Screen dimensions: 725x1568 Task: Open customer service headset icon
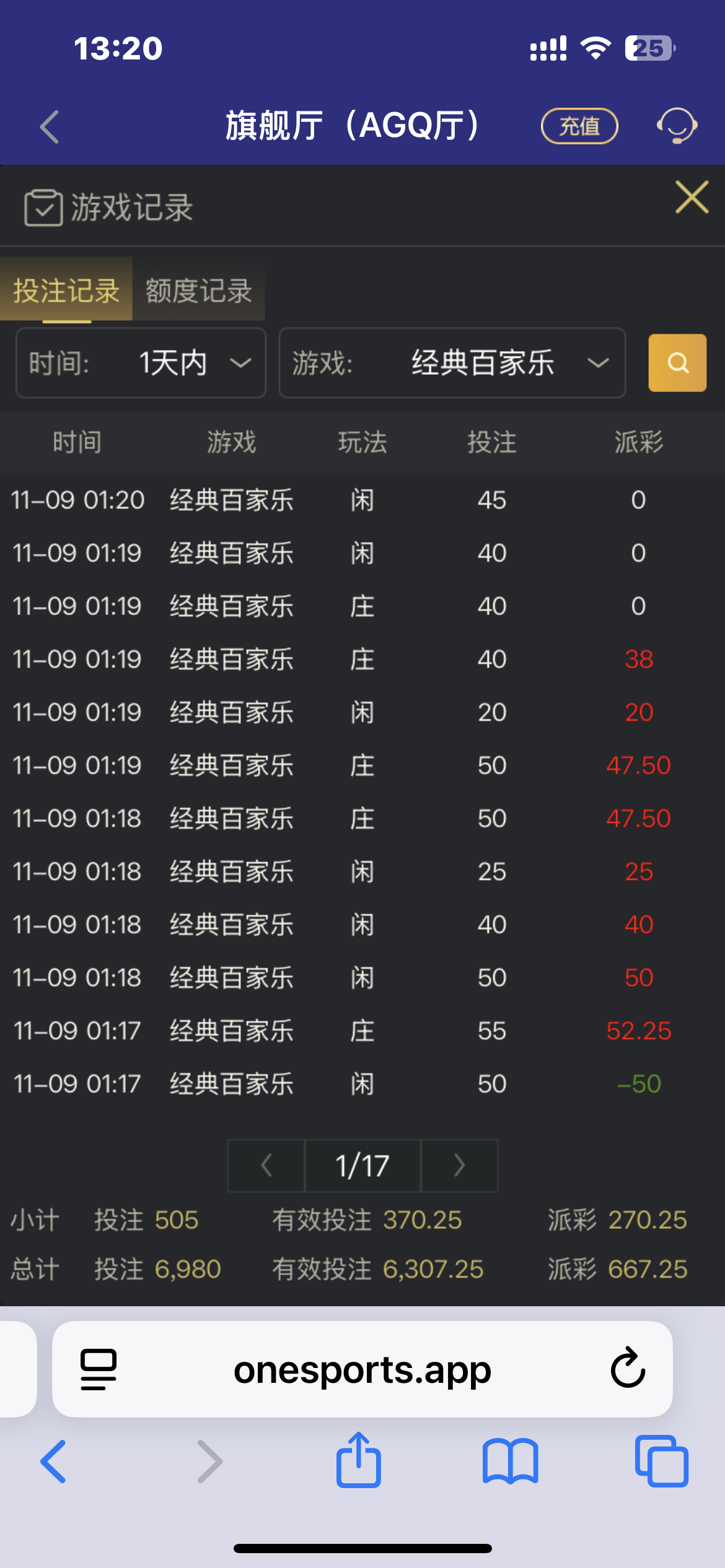click(x=677, y=126)
